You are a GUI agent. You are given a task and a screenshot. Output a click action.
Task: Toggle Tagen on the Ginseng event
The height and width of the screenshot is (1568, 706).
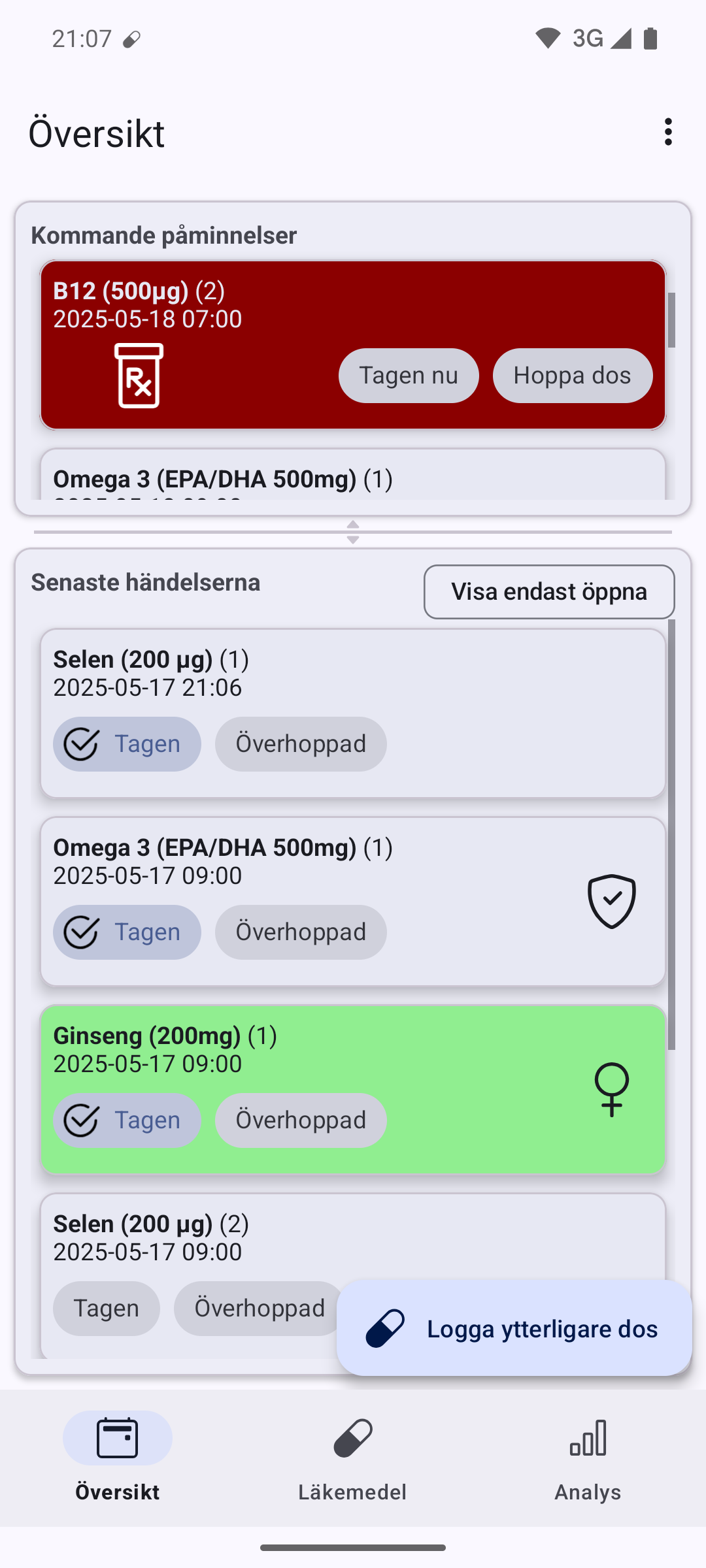(x=127, y=1120)
